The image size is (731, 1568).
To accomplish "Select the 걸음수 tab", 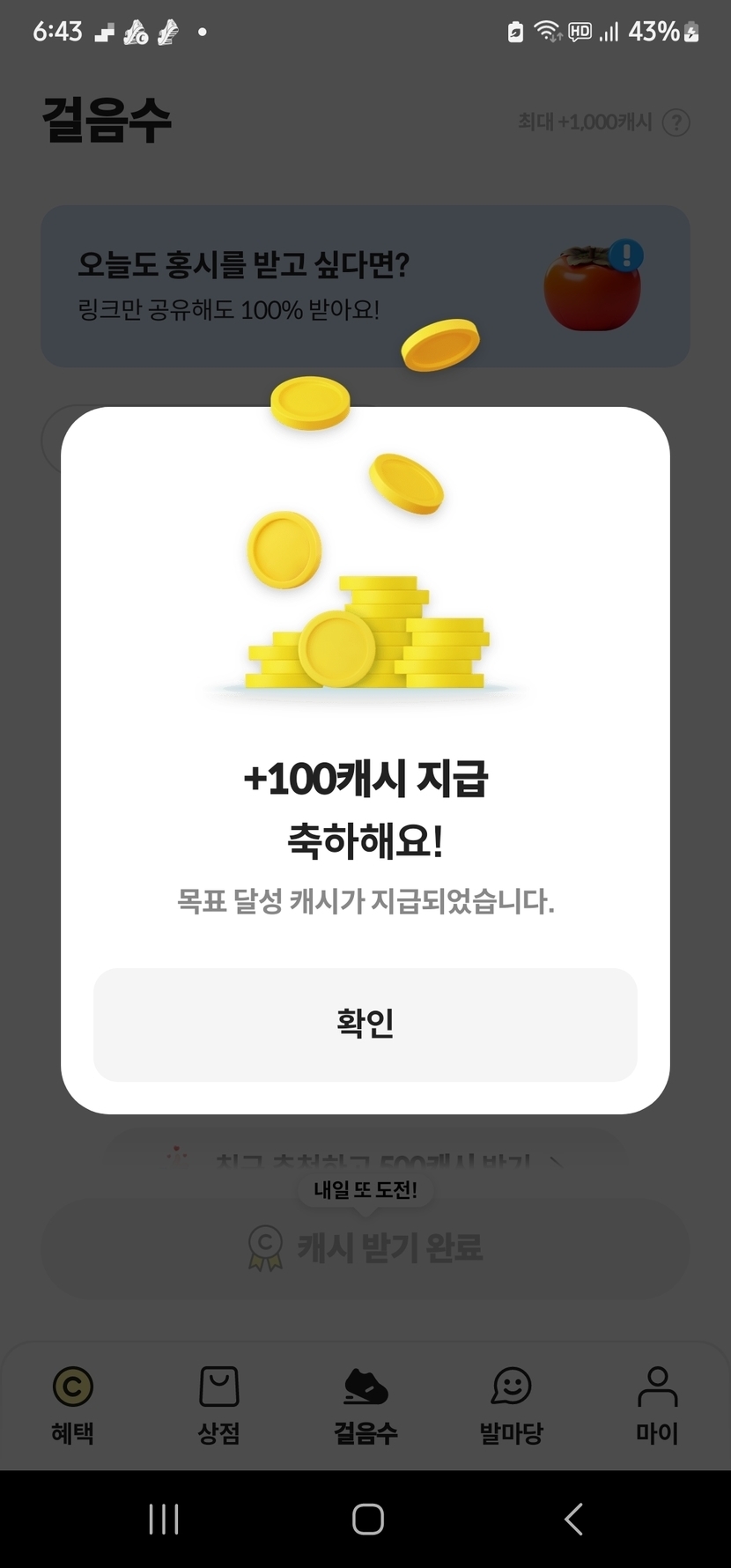I will pos(365,1404).
